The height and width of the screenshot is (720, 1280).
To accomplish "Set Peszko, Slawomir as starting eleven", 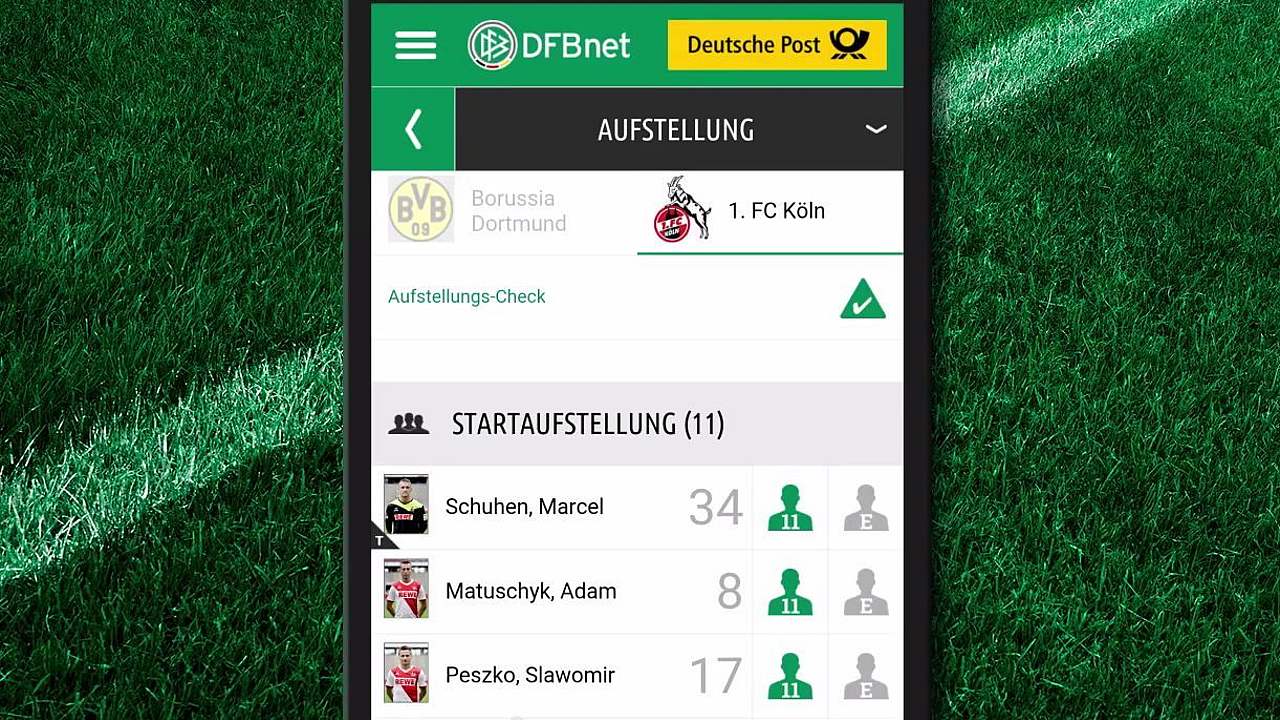I will [x=790, y=676].
